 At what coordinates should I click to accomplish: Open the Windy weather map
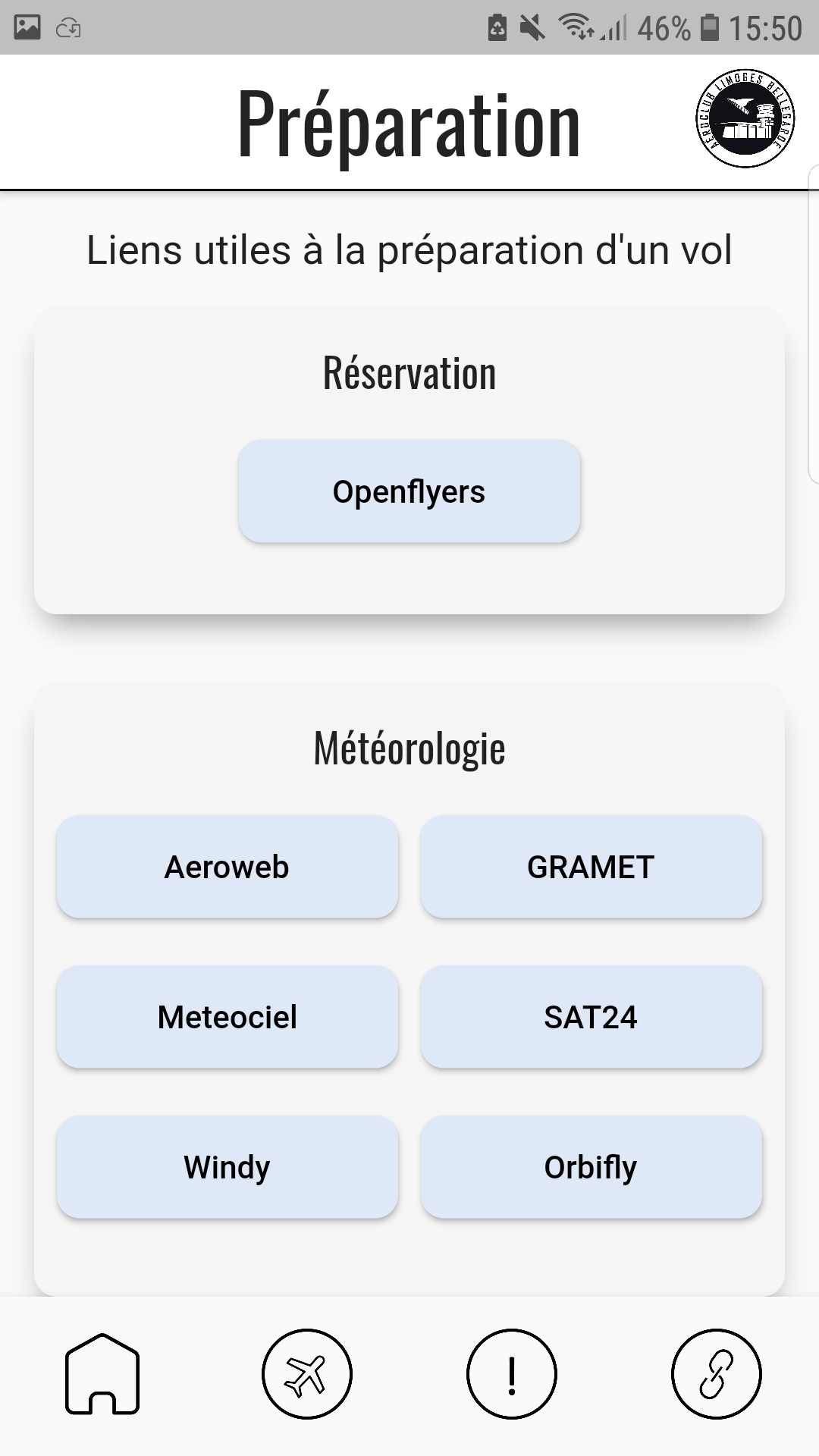(227, 1167)
